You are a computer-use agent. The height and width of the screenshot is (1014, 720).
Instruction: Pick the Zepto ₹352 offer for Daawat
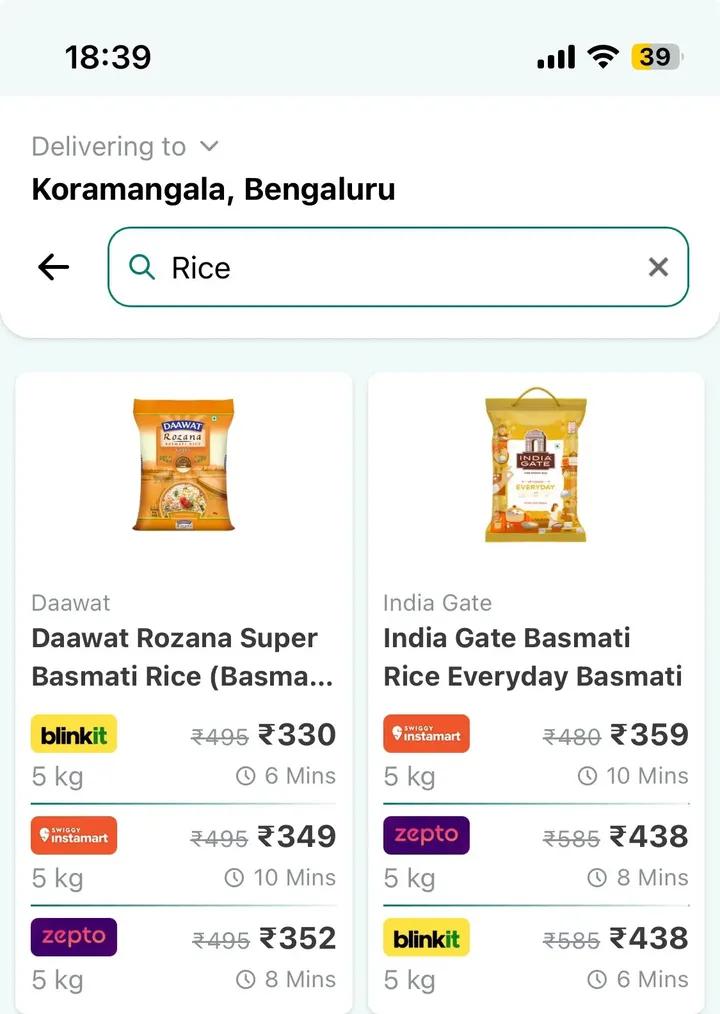point(184,957)
